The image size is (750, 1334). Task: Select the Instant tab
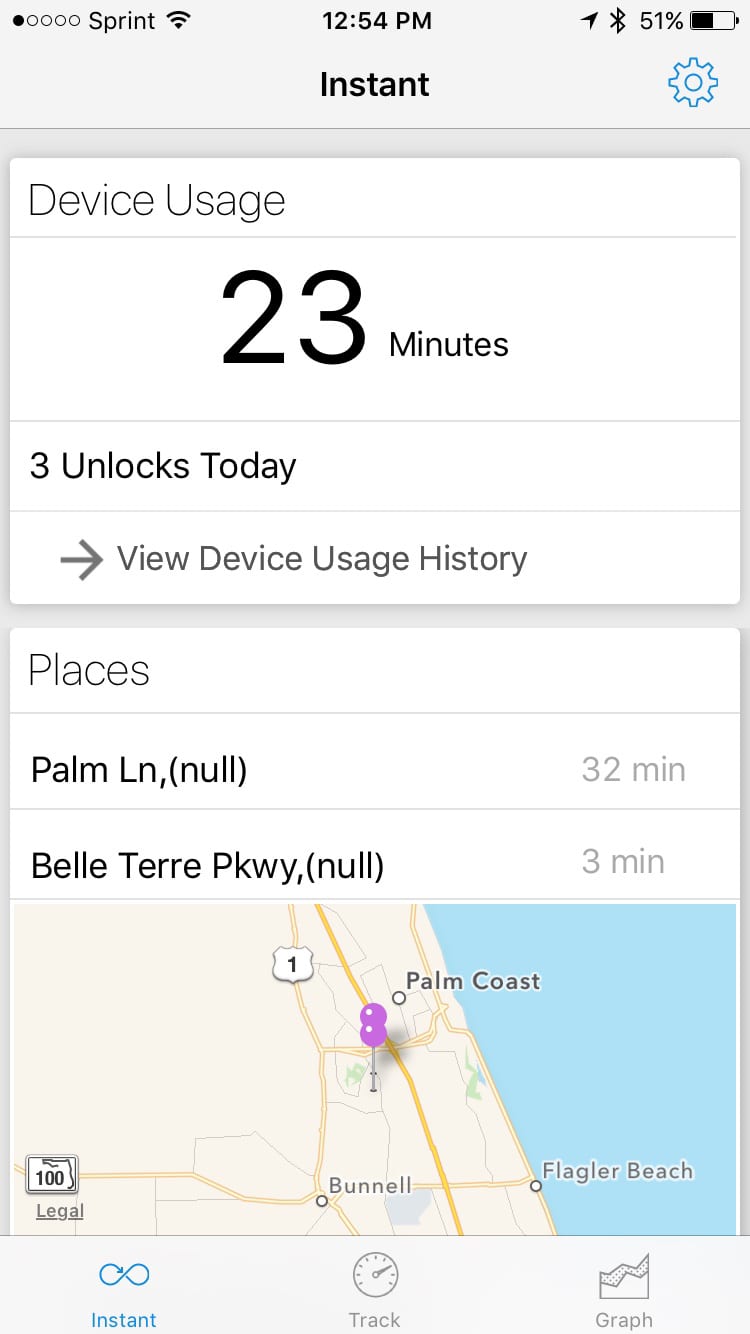pyautogui.click(x=124, y=1290)
